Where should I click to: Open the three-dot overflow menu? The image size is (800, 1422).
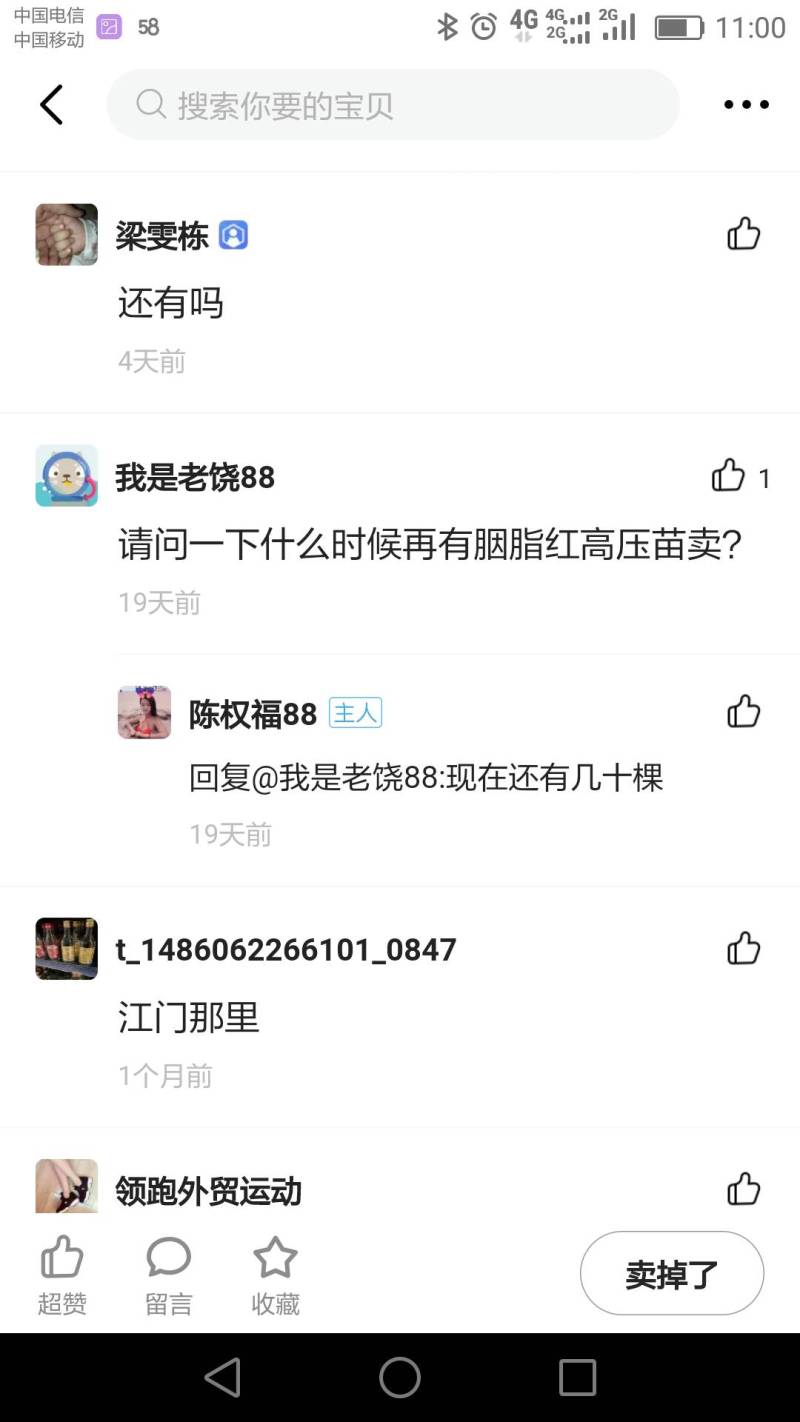746,104
